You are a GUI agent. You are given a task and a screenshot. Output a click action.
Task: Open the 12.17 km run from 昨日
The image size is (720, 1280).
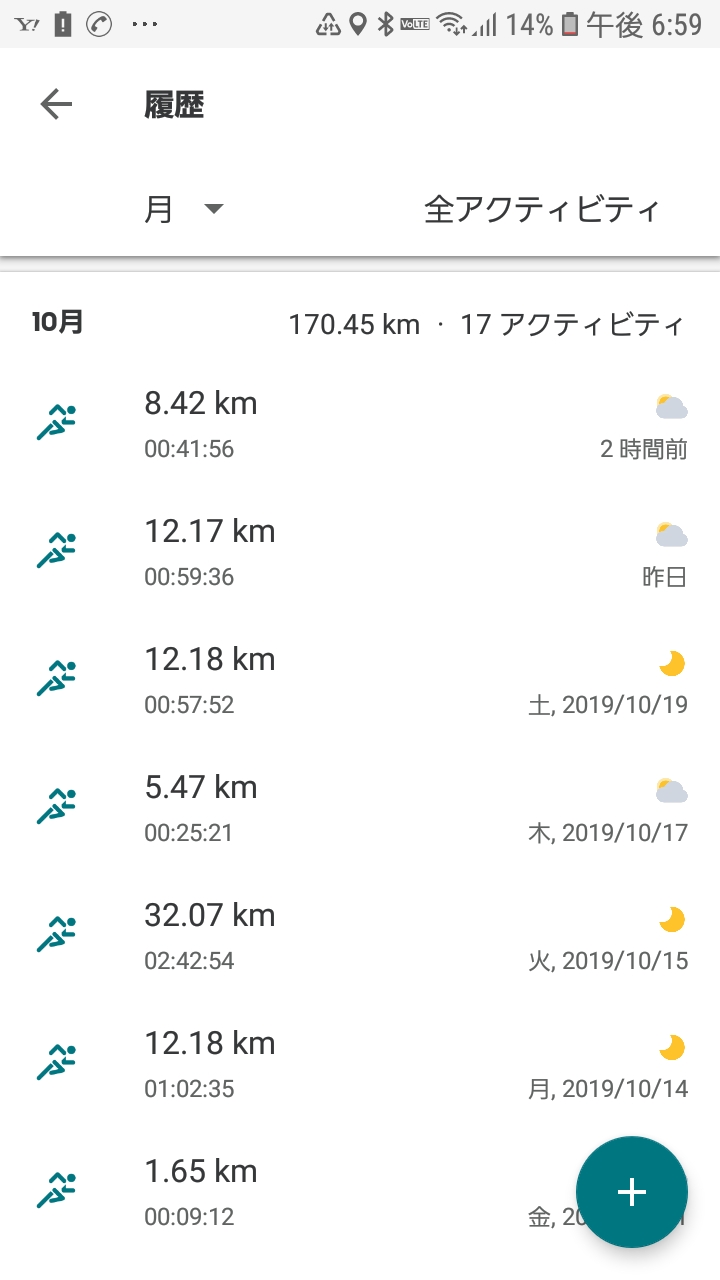point(360,553)
